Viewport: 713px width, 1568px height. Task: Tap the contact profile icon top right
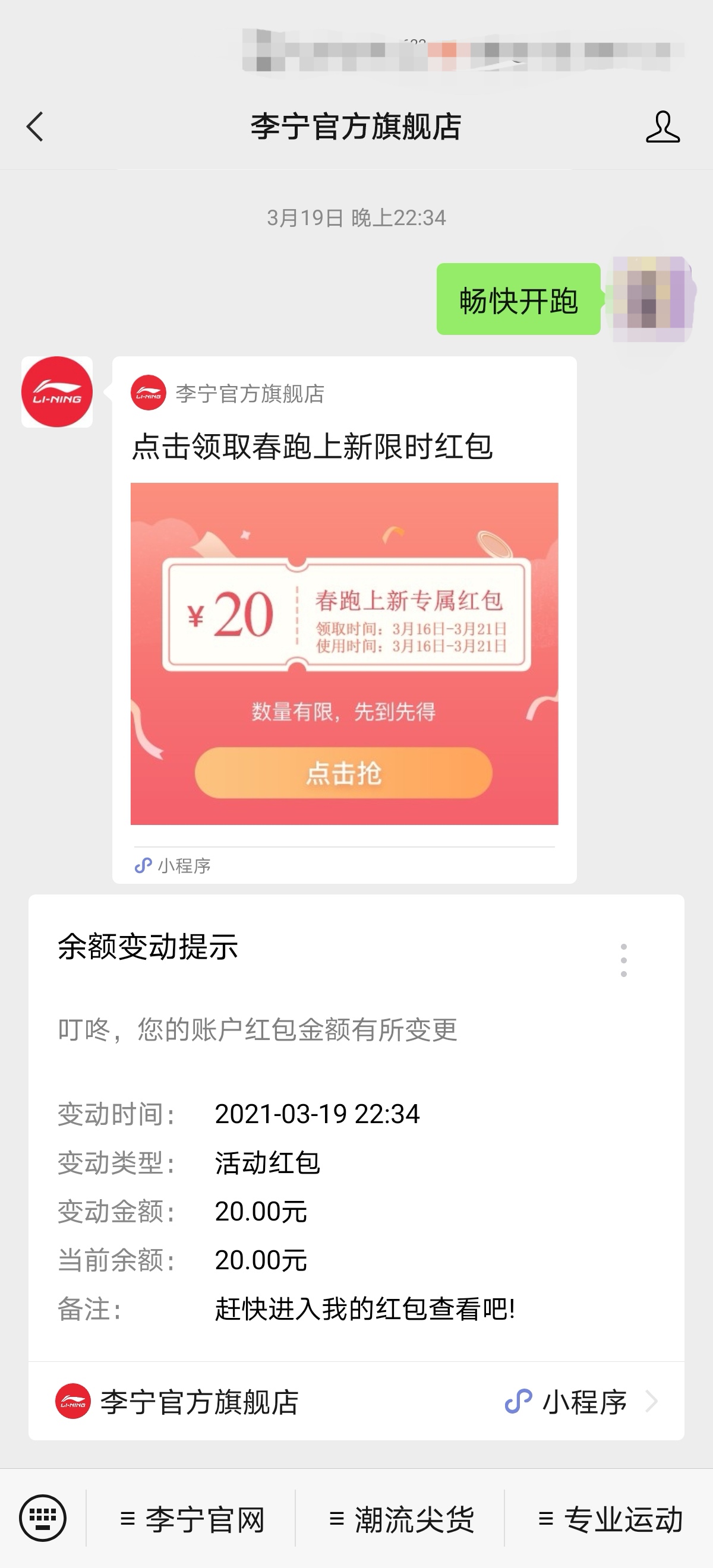pyautogui.click(x=665, y=127)
